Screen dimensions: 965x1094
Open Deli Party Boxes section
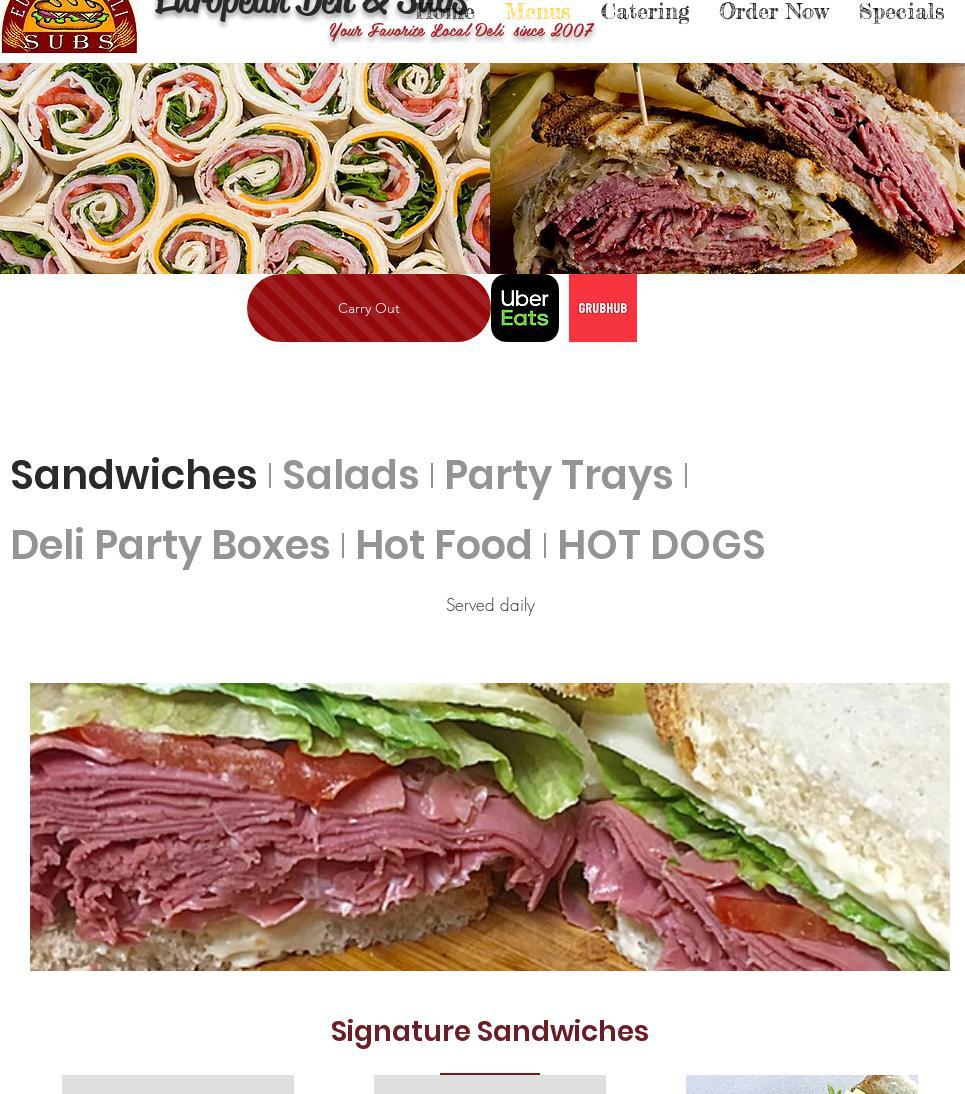(170, 545)
